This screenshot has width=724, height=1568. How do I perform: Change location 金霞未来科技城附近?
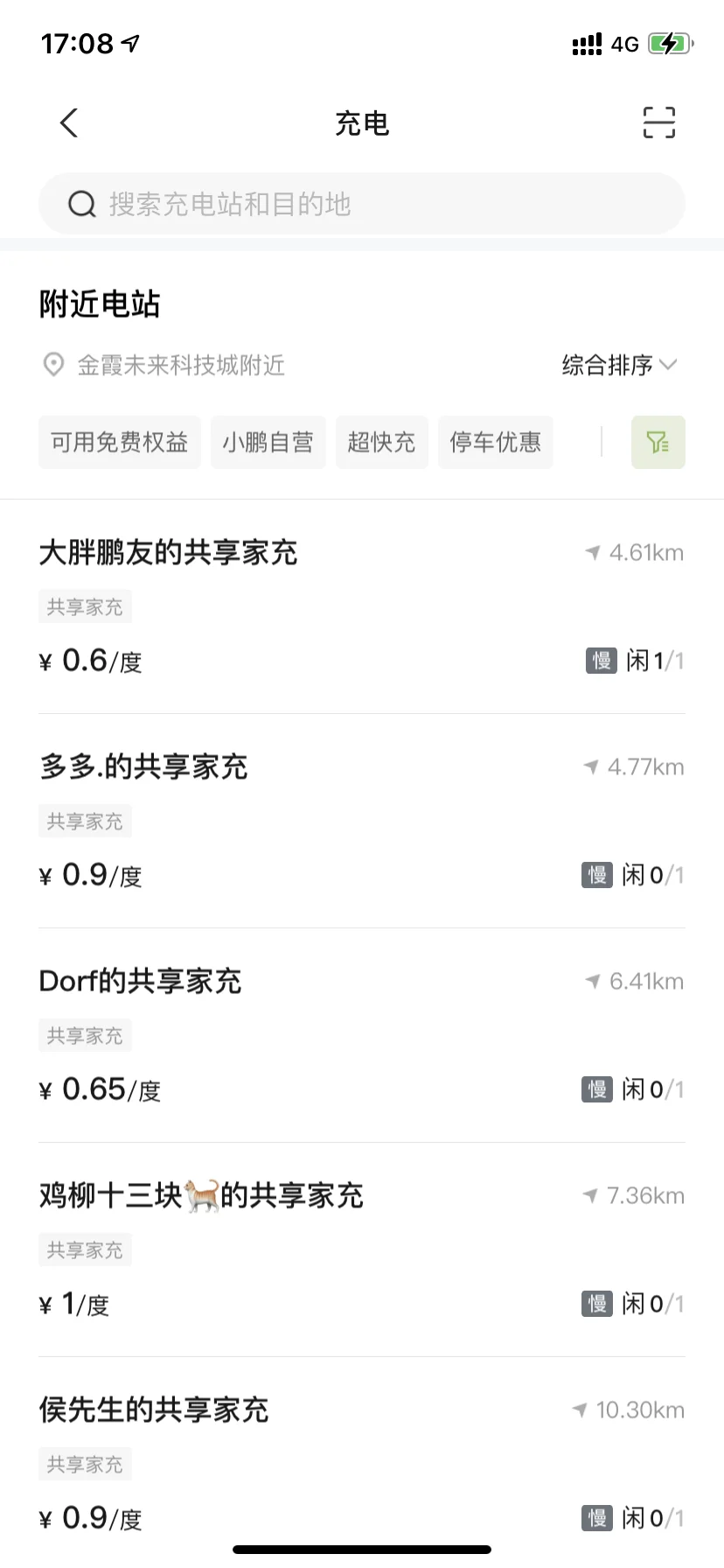pos(164,365)
